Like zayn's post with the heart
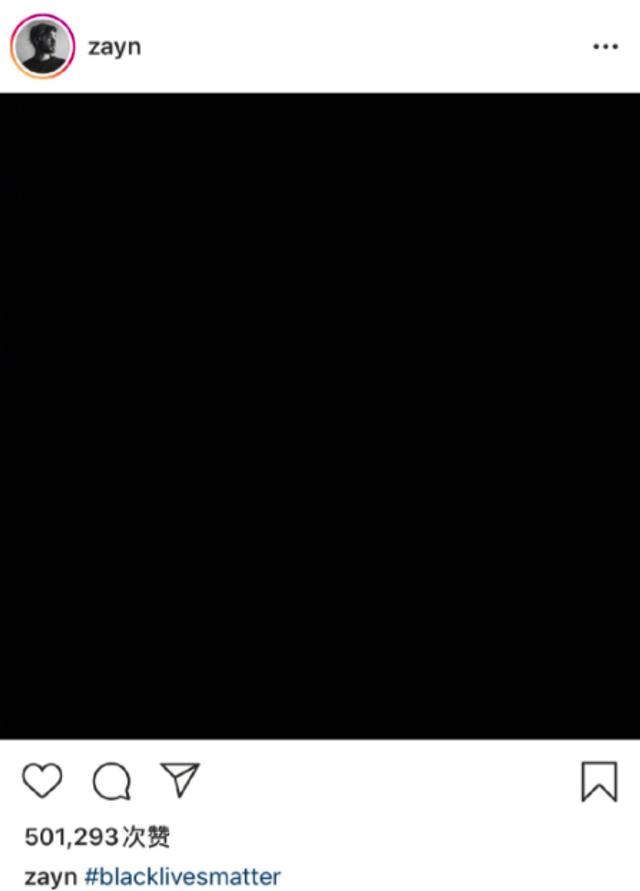This screenshot has height=891, width=640. pyautogui.click(x=42, y=780)
